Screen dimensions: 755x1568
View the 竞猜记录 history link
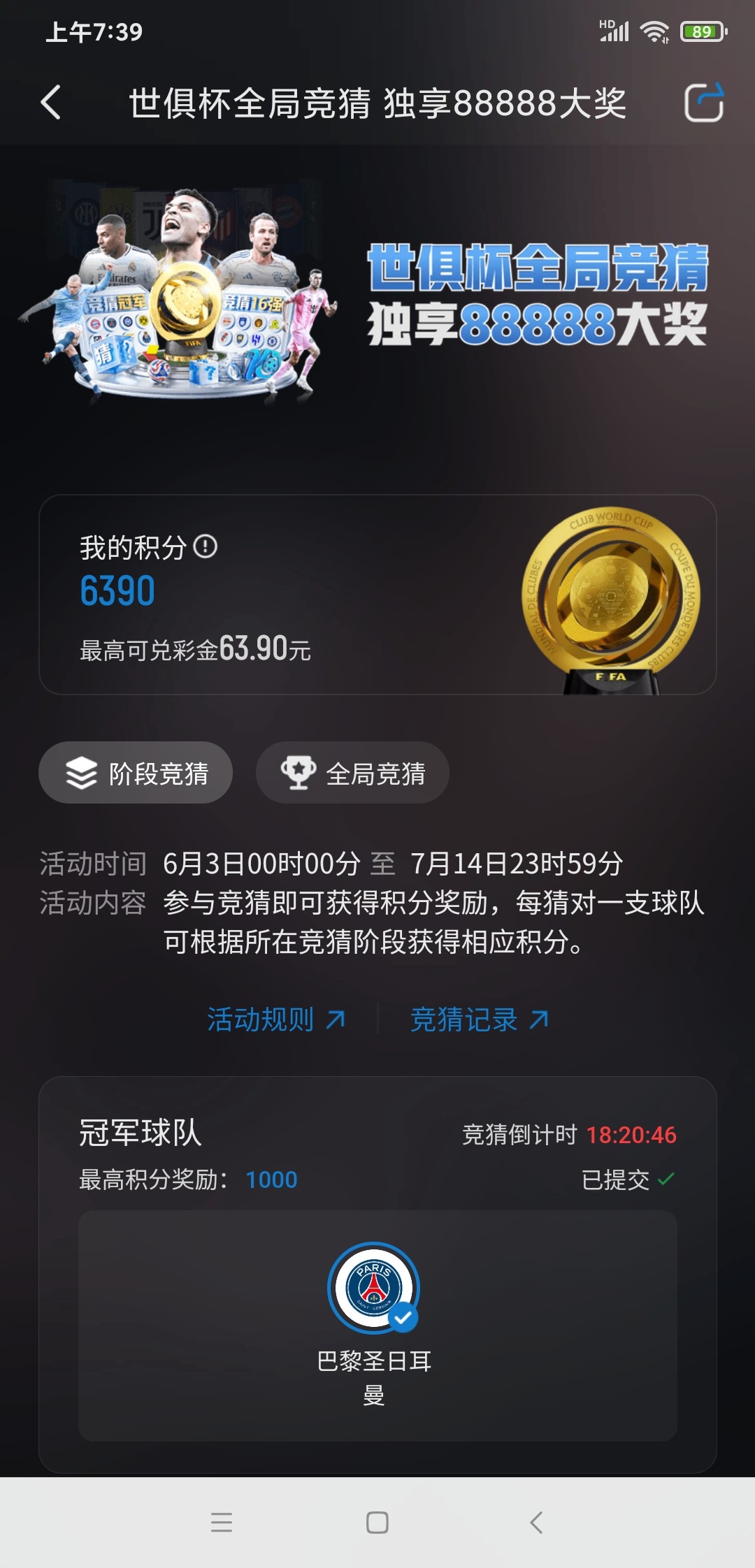click(479, 1019)
